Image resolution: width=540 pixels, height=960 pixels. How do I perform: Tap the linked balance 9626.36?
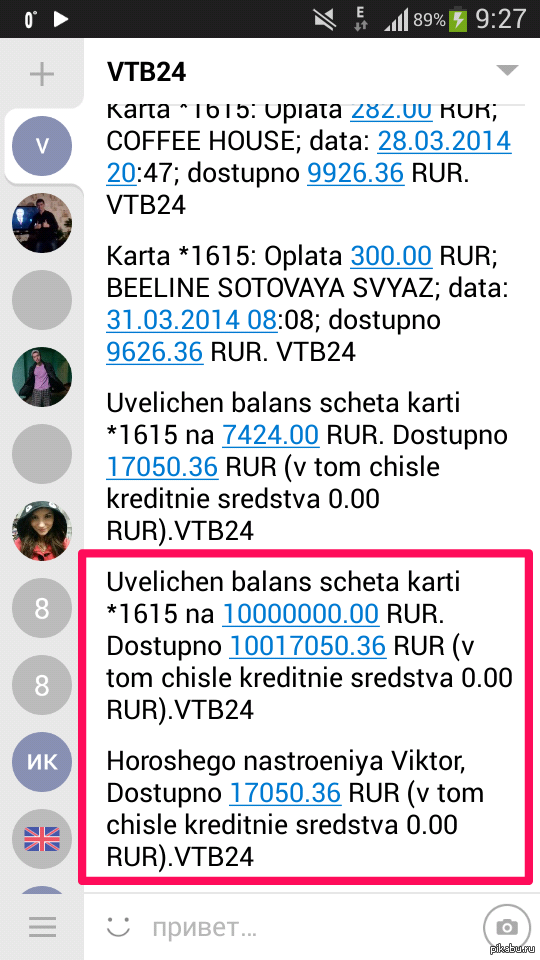[154, 351]
